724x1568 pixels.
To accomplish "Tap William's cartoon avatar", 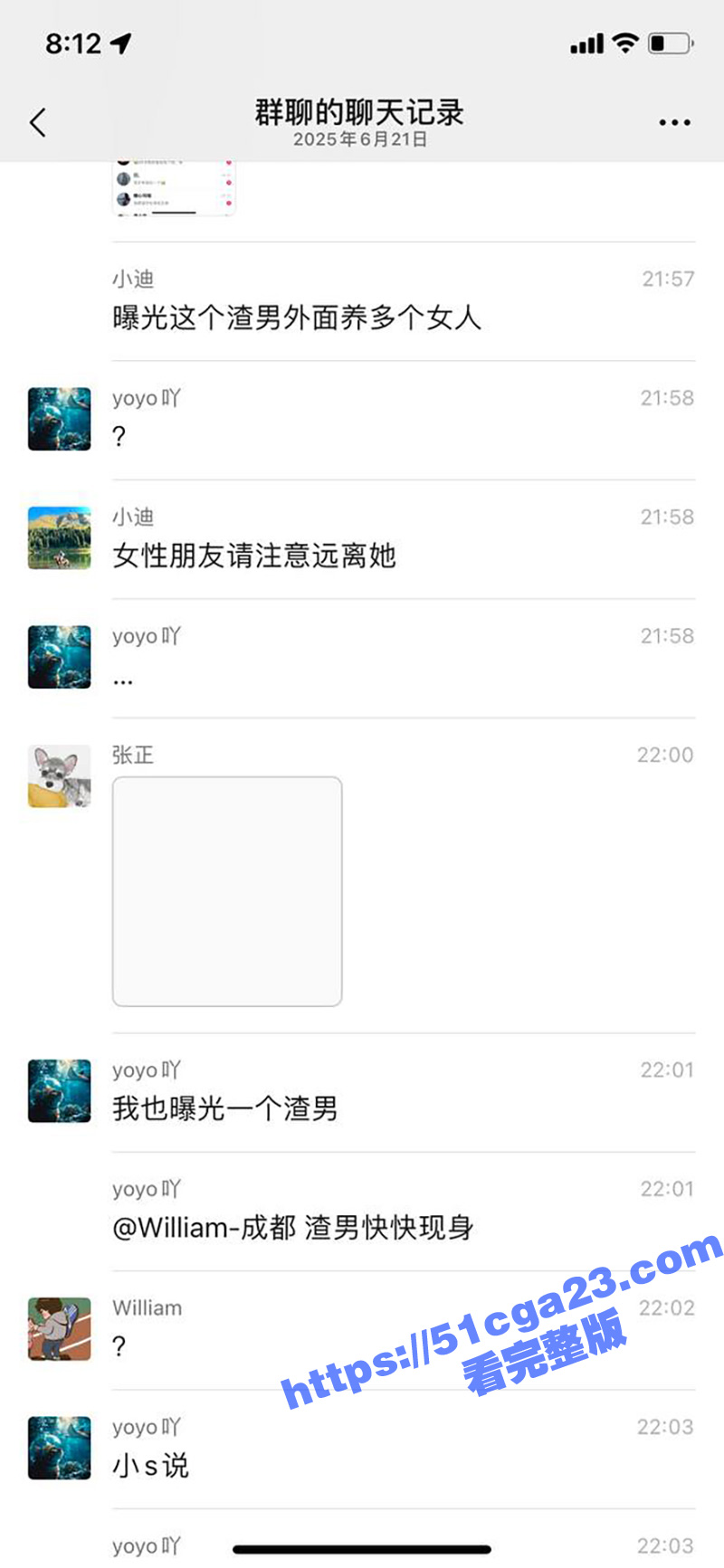I will (58, 1328).
